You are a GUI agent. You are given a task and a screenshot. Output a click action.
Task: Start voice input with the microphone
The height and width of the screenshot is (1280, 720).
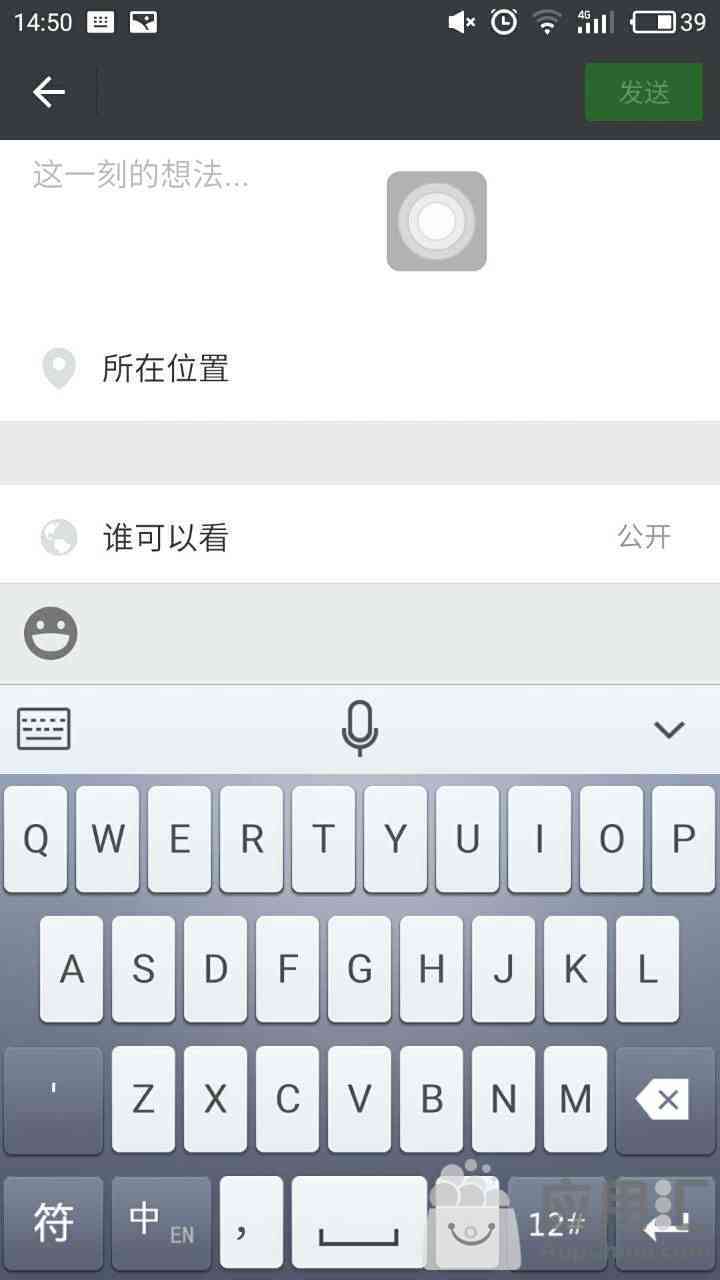pos(359,728)
